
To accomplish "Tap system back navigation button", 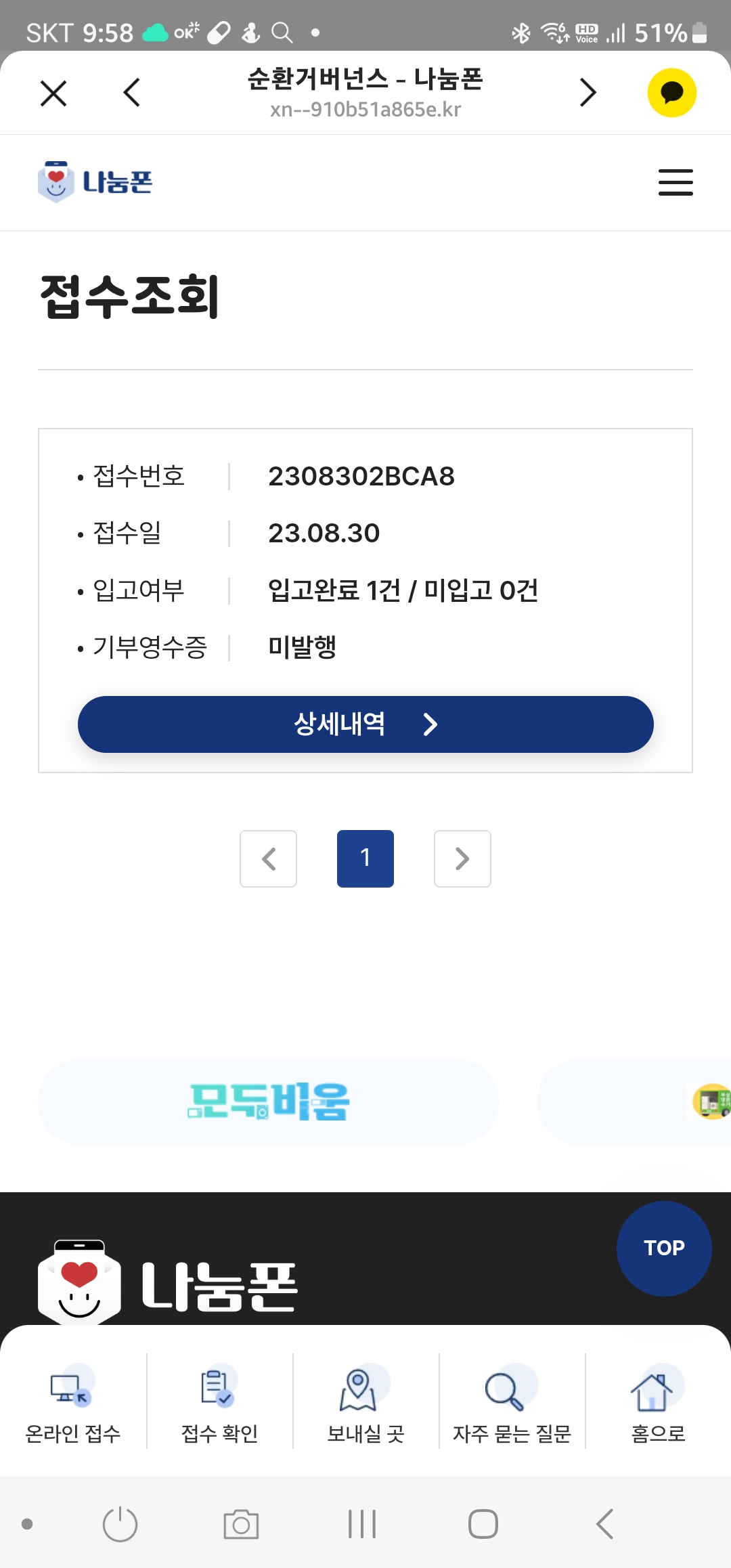I will click(x=604, y=1524).
